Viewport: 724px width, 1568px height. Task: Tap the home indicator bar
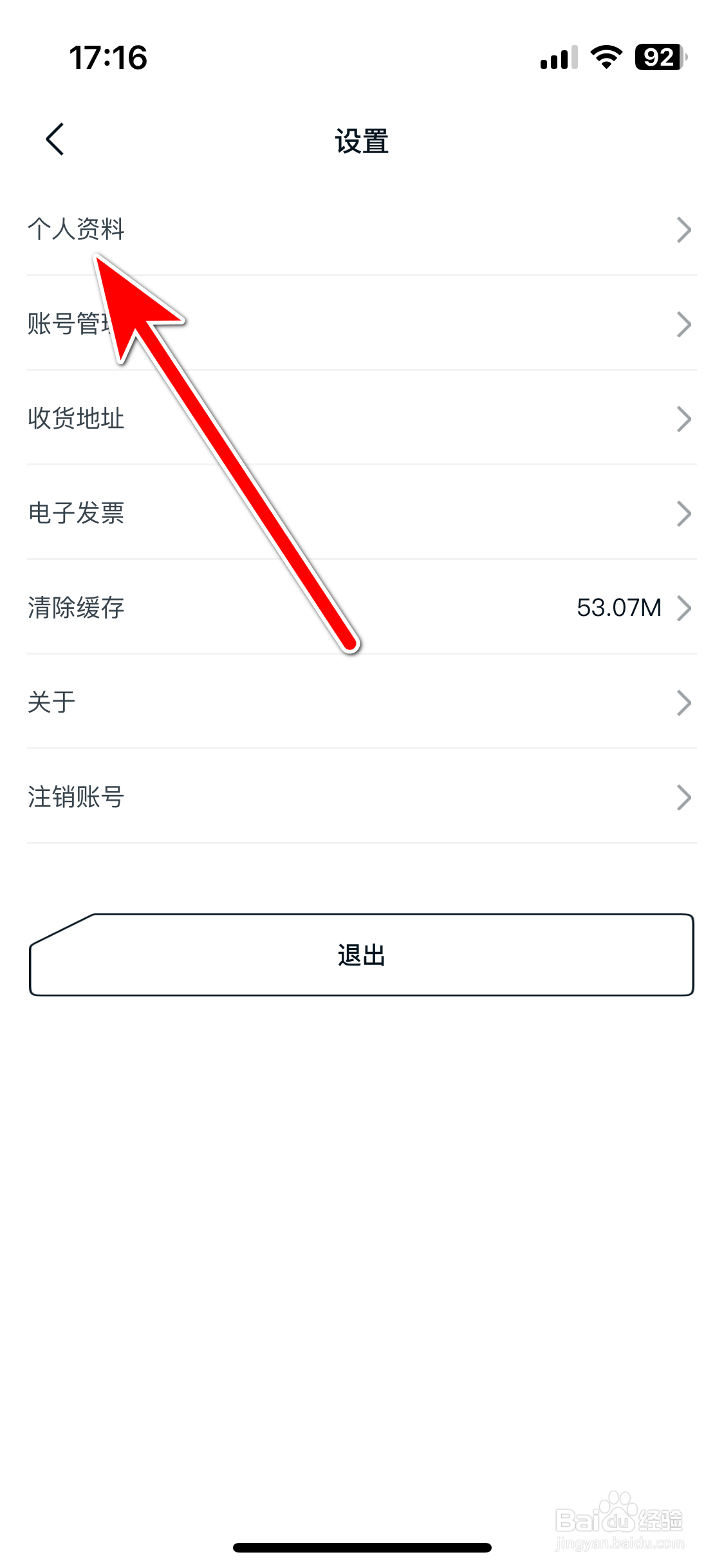click(x=362, y=1547)
